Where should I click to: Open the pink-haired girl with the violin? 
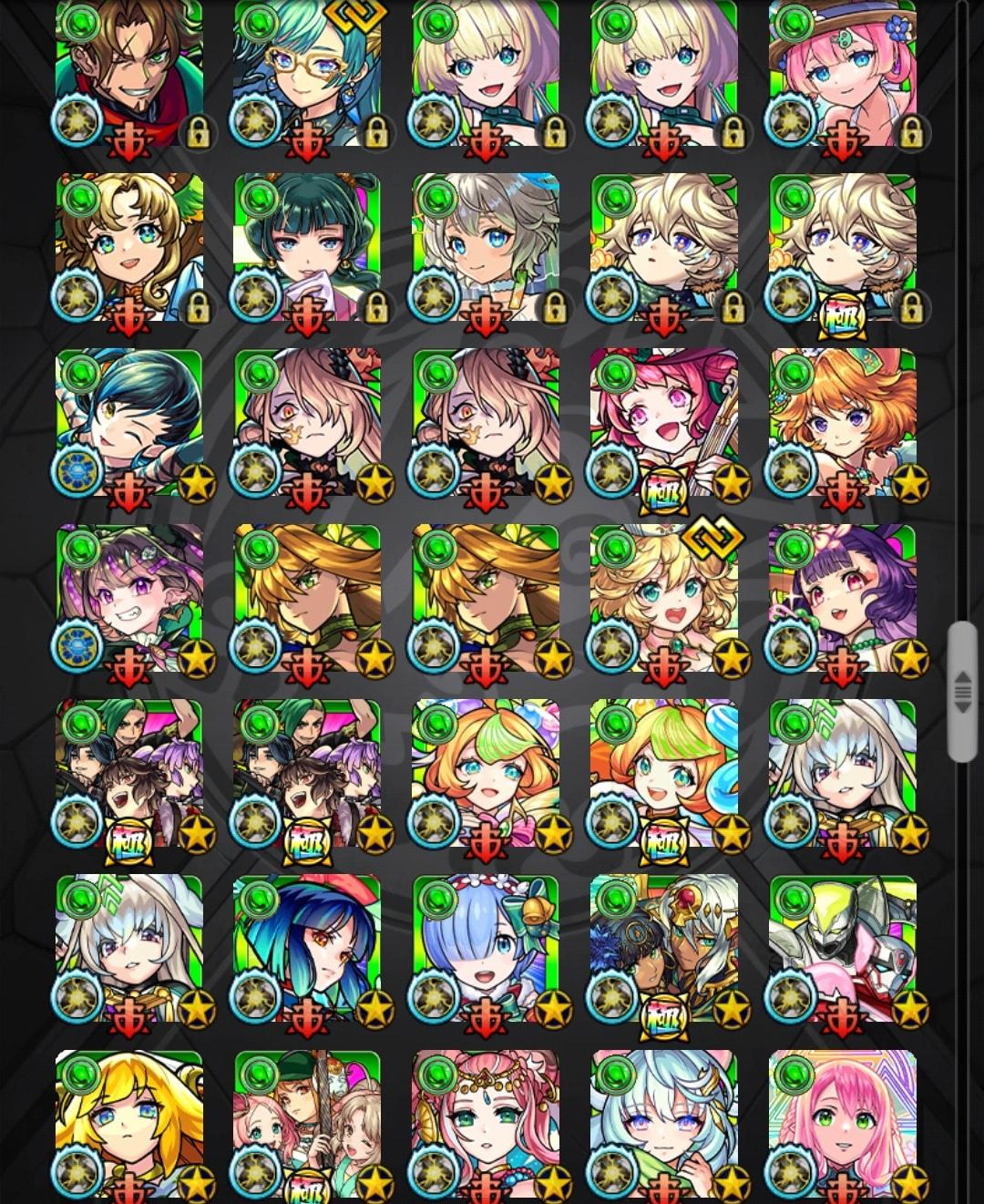point(663,423)
